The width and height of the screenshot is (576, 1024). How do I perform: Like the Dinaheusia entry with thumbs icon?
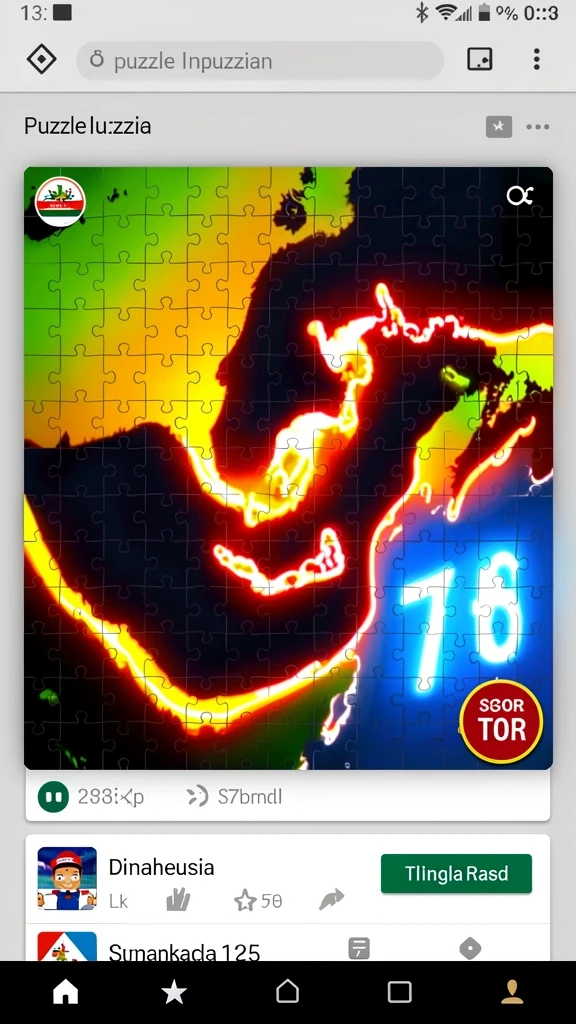178,901
